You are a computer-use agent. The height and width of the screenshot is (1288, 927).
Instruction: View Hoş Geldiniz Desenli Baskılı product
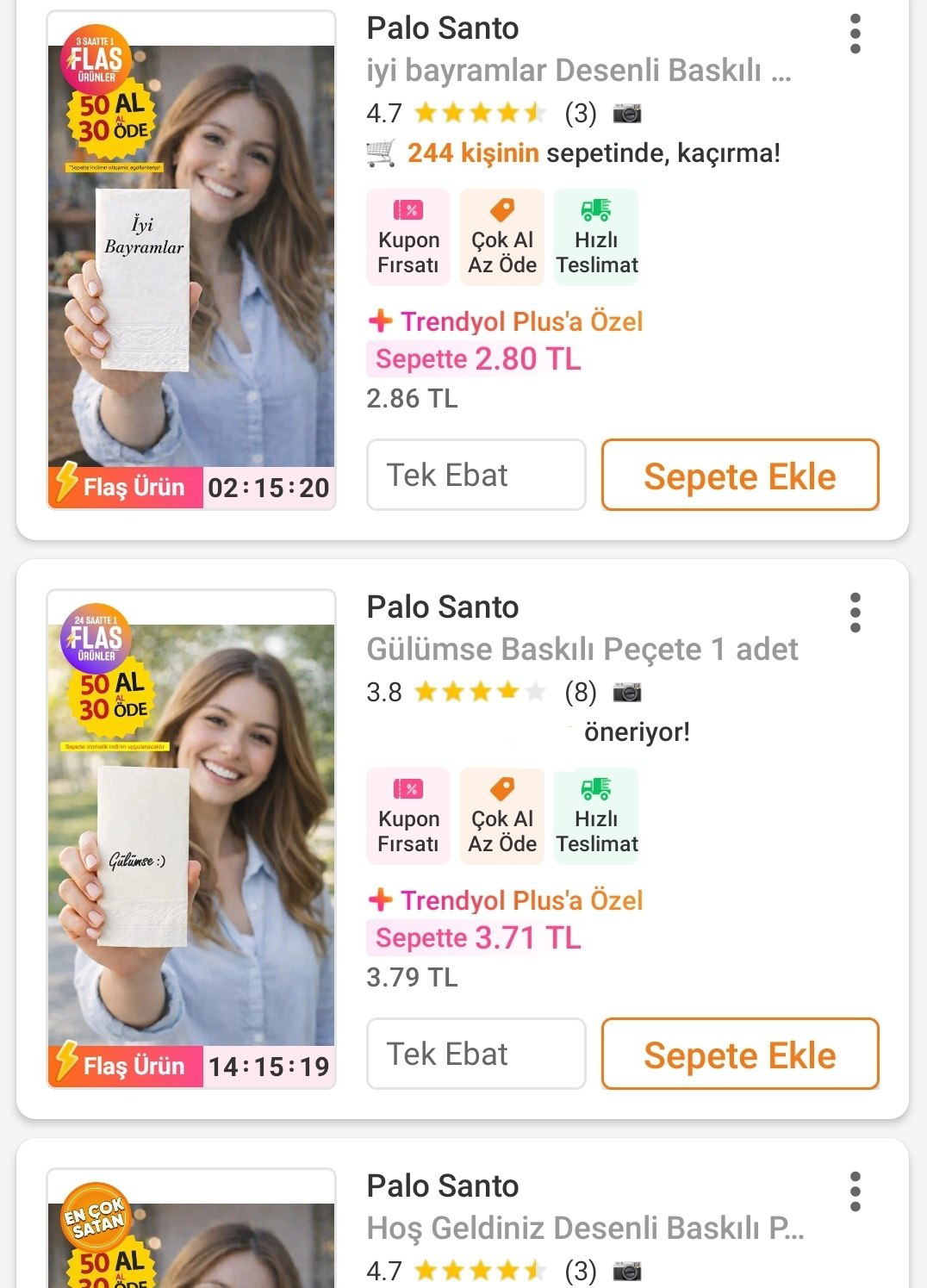[x=584, y=1228]
